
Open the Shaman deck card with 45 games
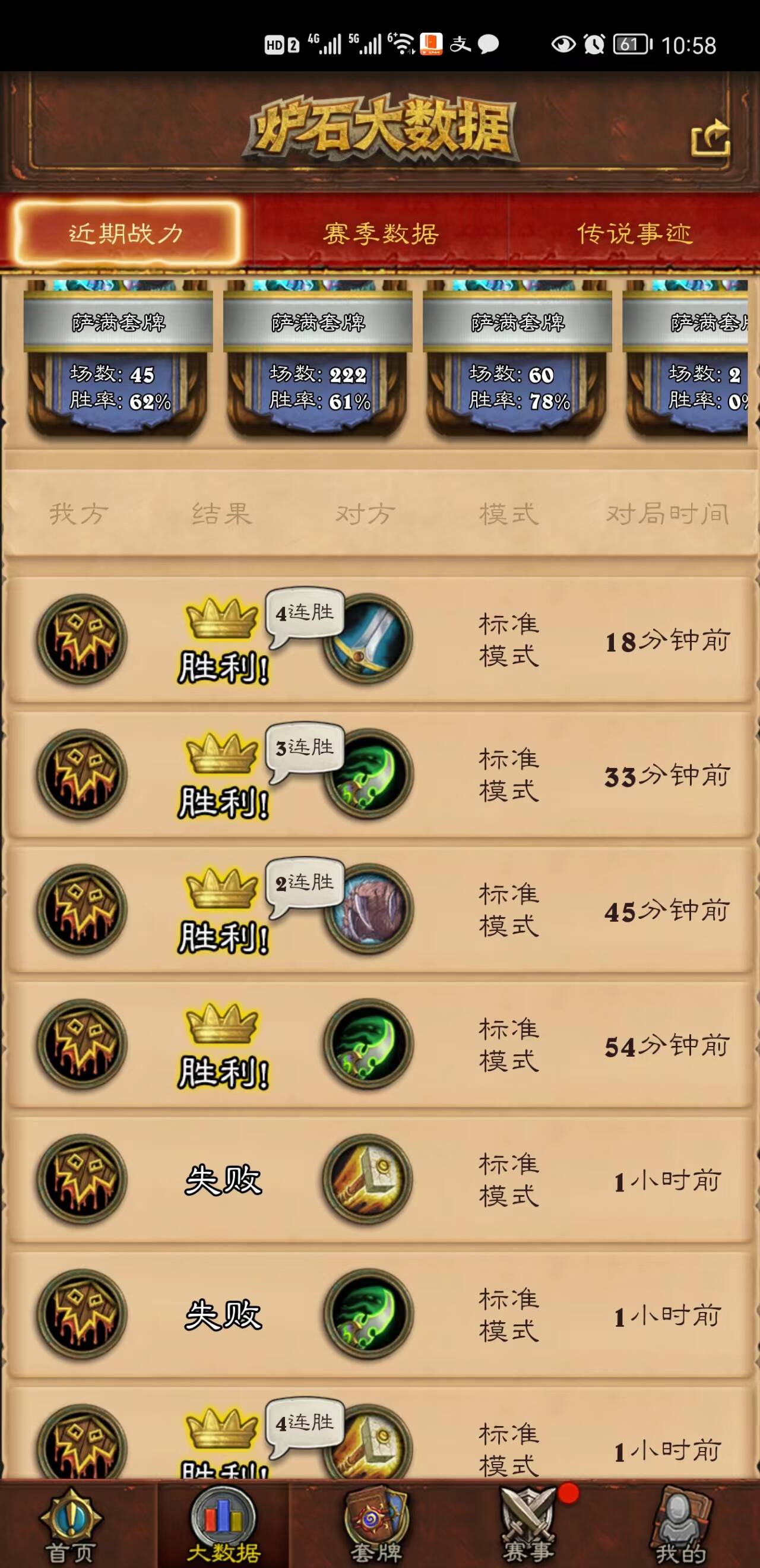[x=118, y=359]
